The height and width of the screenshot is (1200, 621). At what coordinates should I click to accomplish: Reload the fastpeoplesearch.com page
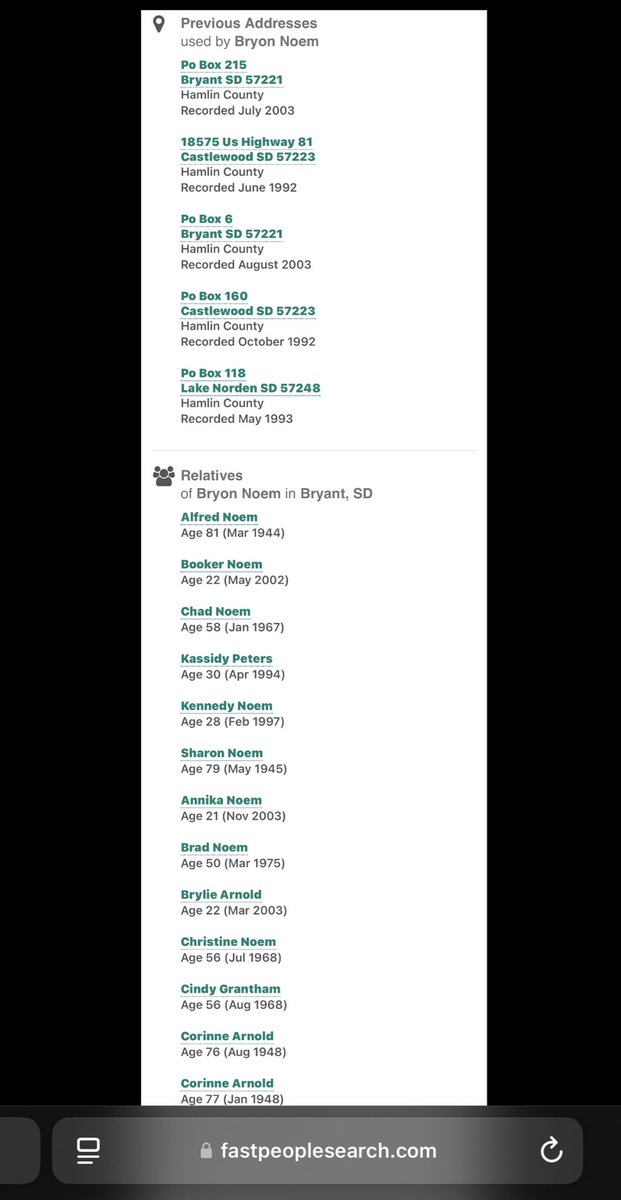pyautogui.click(x=551, y=1150)
